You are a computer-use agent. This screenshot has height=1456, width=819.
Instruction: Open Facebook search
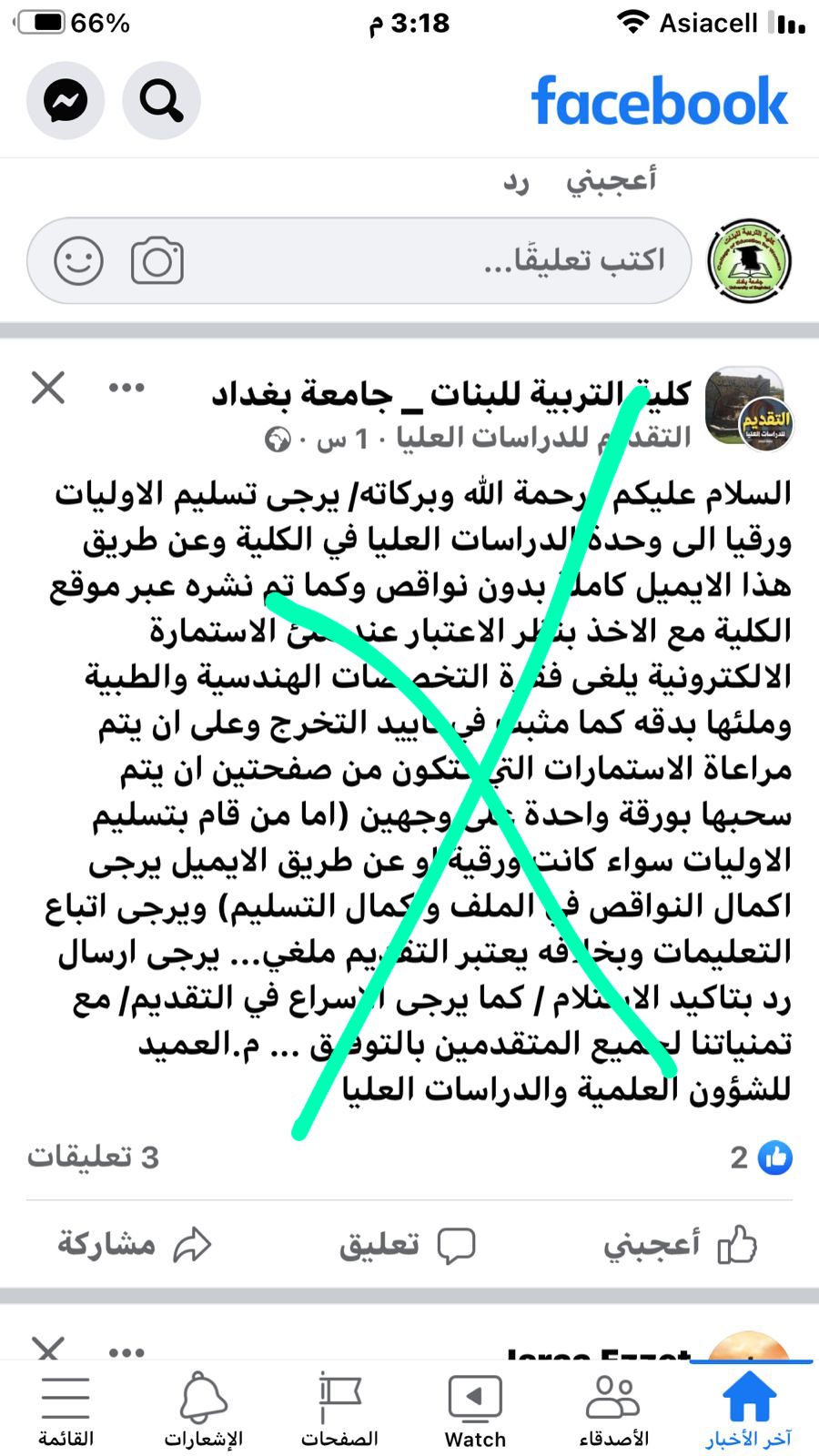(161, 100)
